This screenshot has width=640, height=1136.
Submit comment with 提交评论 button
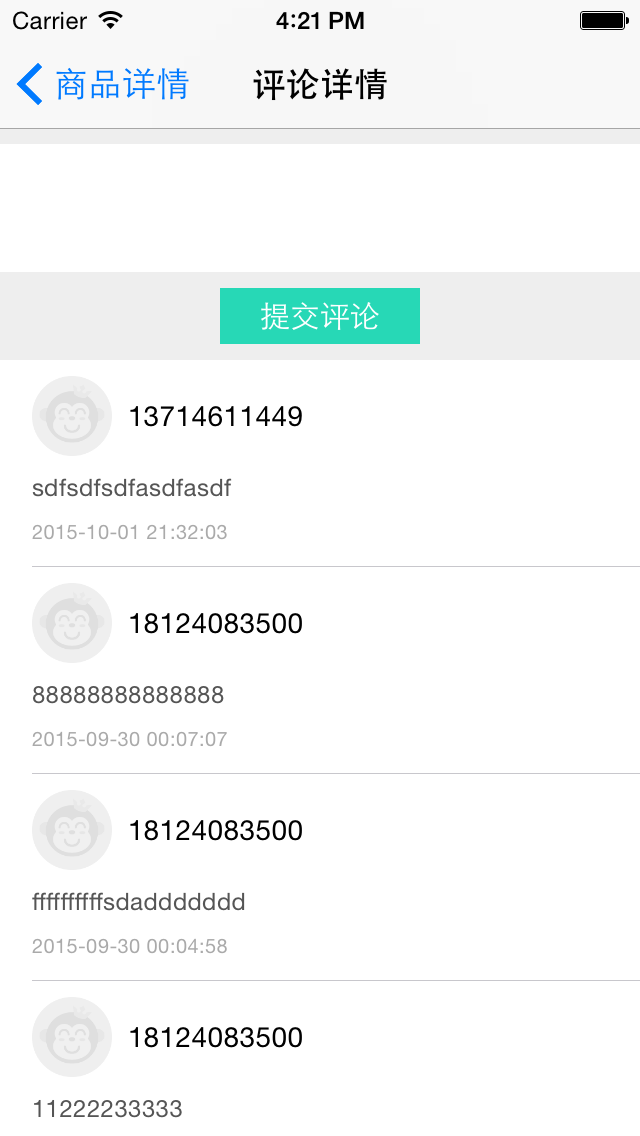[x=320, y=316]
